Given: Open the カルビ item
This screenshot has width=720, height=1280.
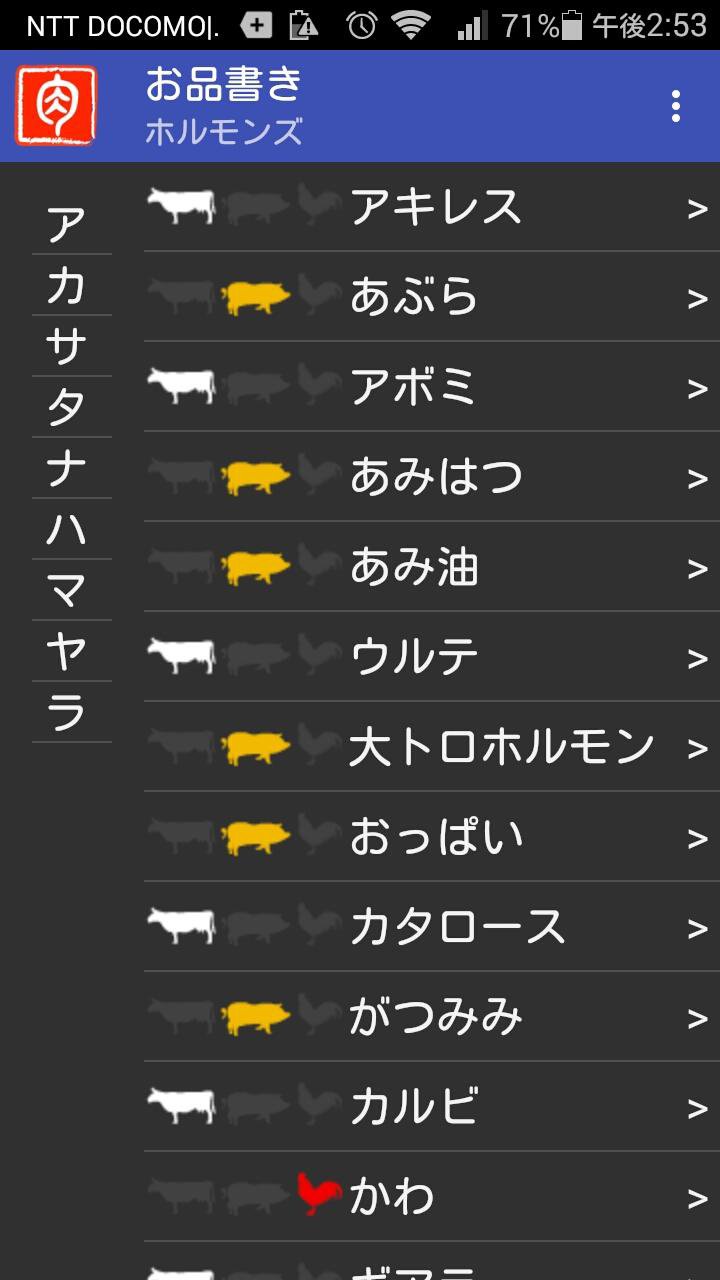Looking at the screenshot, I should point(432,1107).
